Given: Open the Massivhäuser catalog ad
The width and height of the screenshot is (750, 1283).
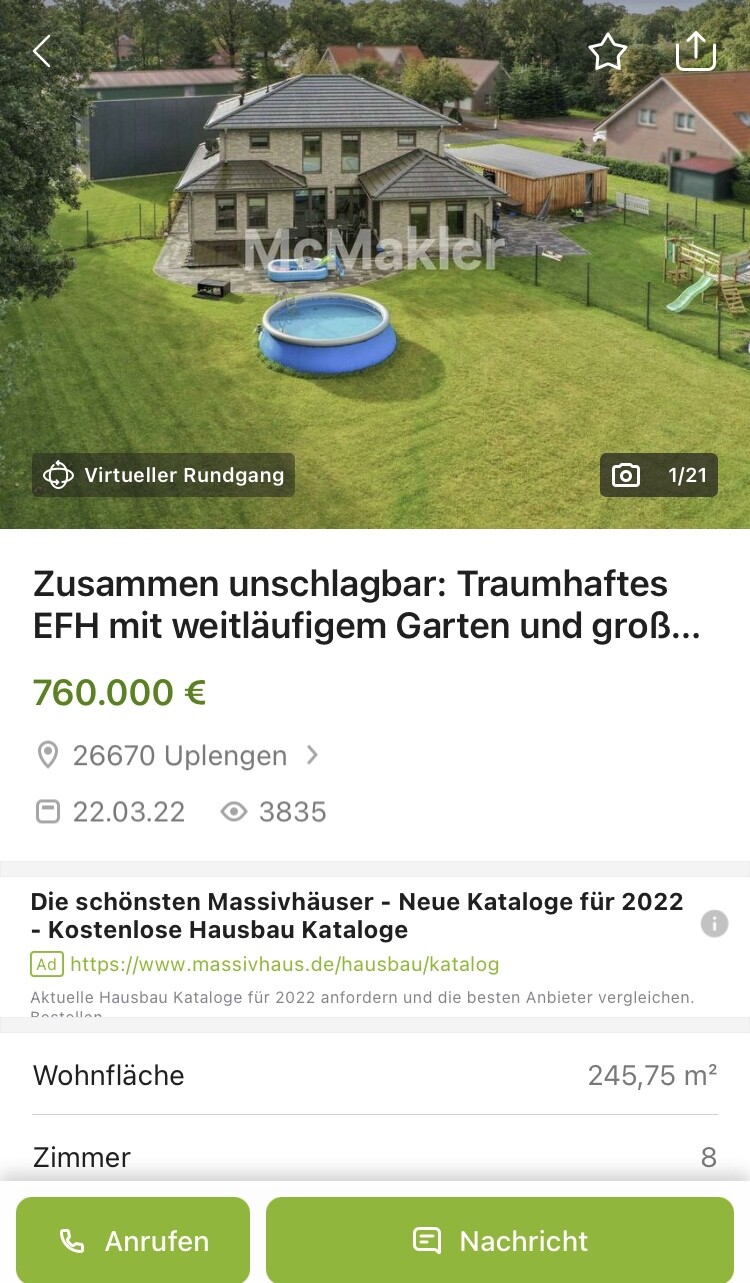Looking at the screenshot, I should (357, 915).
